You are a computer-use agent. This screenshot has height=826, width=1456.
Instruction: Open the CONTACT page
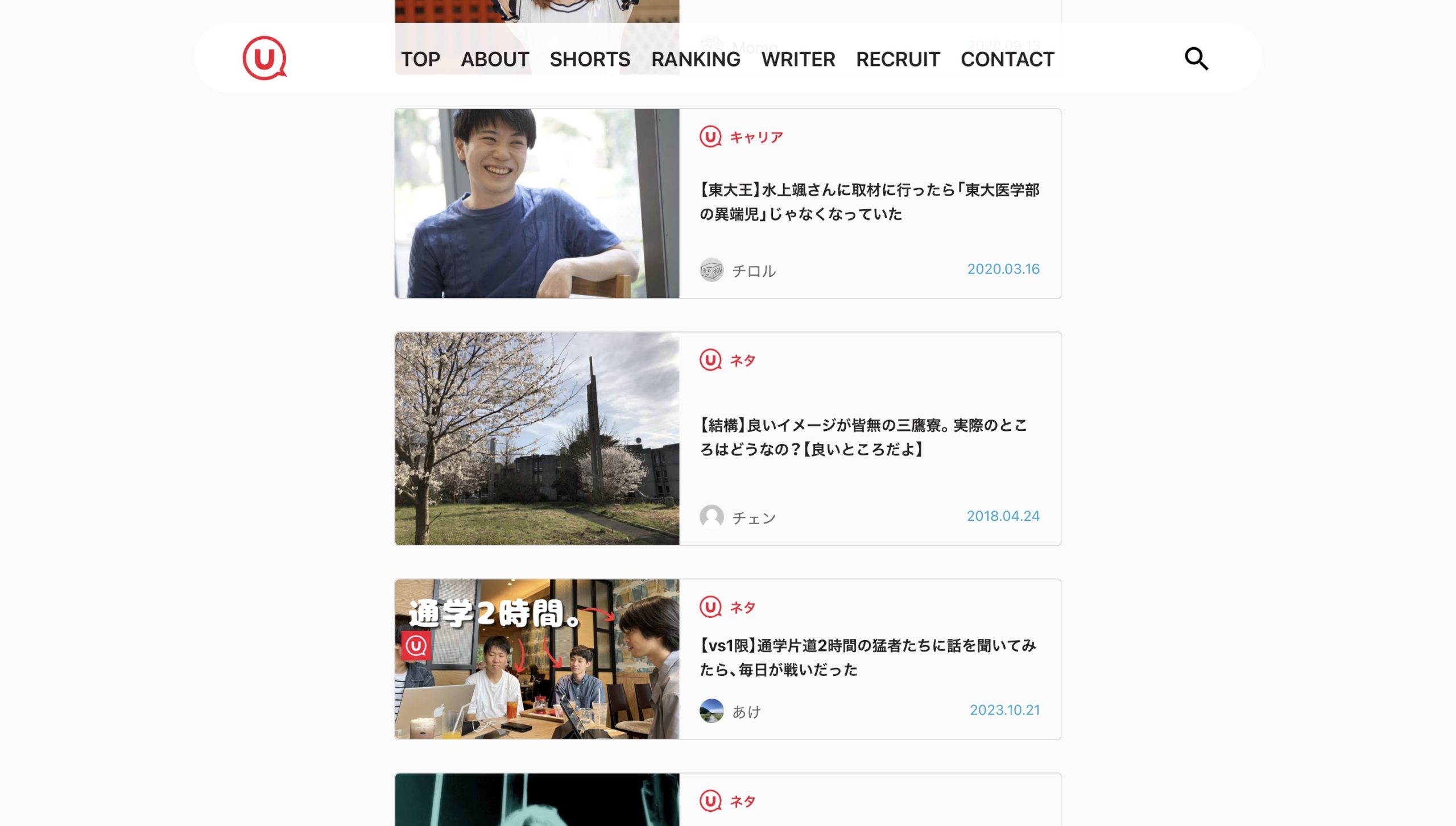[1007, 59]
